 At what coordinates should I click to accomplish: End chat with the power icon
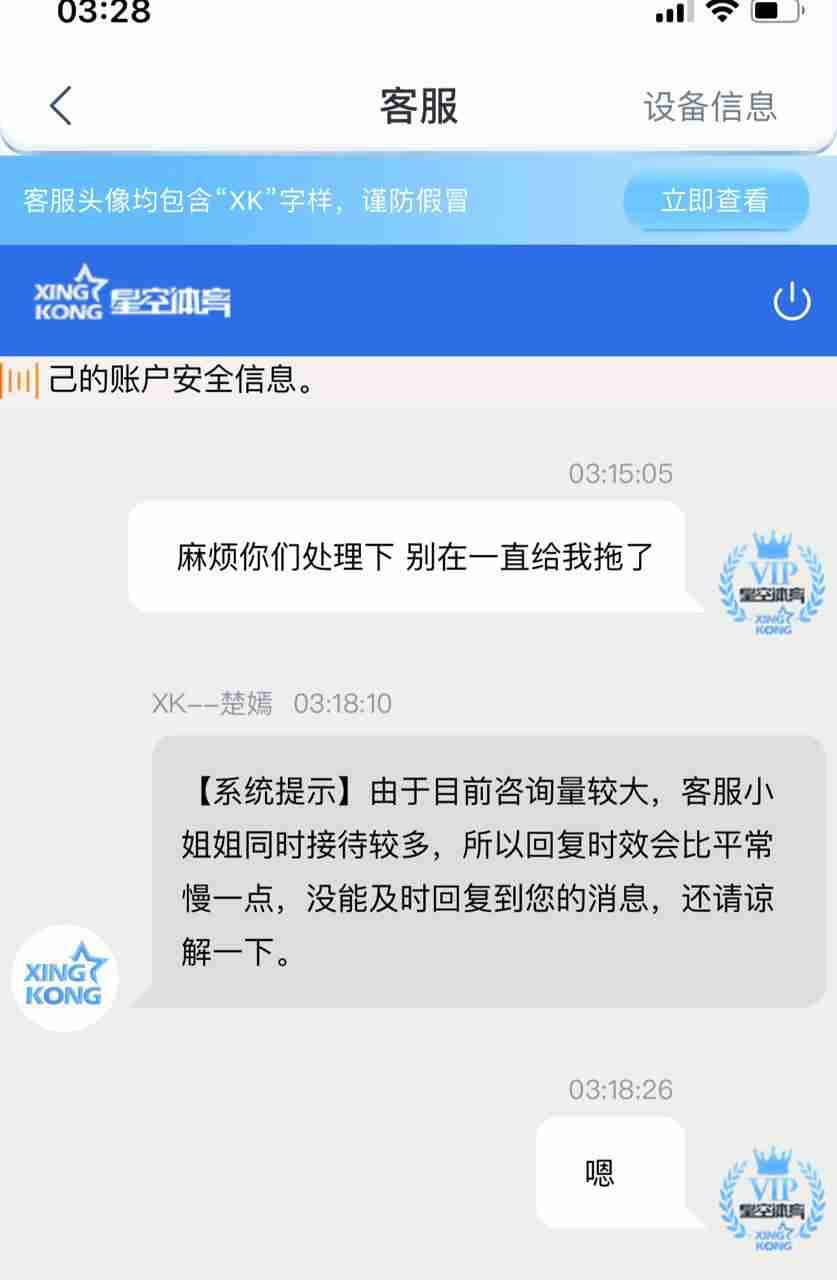point(792,301)
